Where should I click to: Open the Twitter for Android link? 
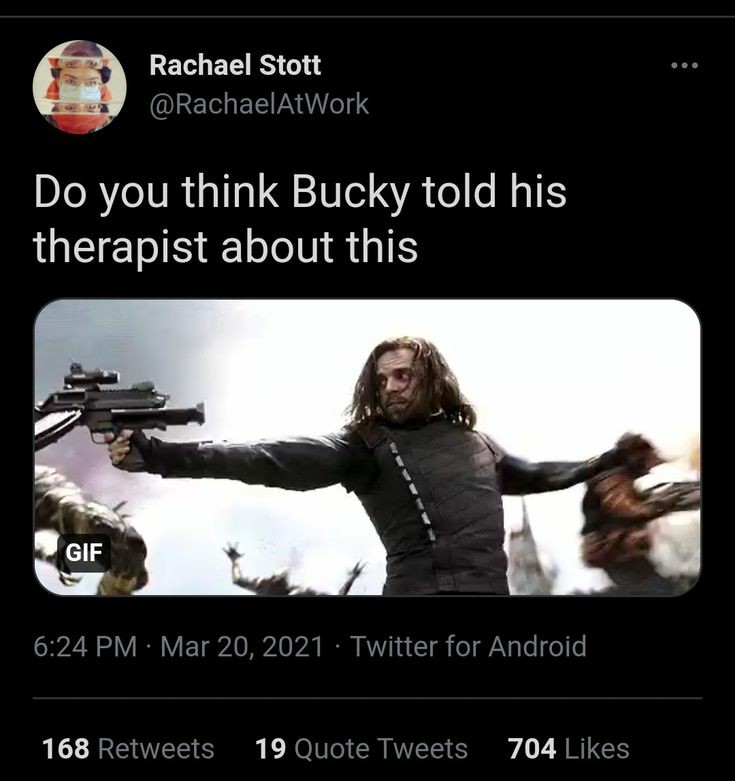[468, 646]
